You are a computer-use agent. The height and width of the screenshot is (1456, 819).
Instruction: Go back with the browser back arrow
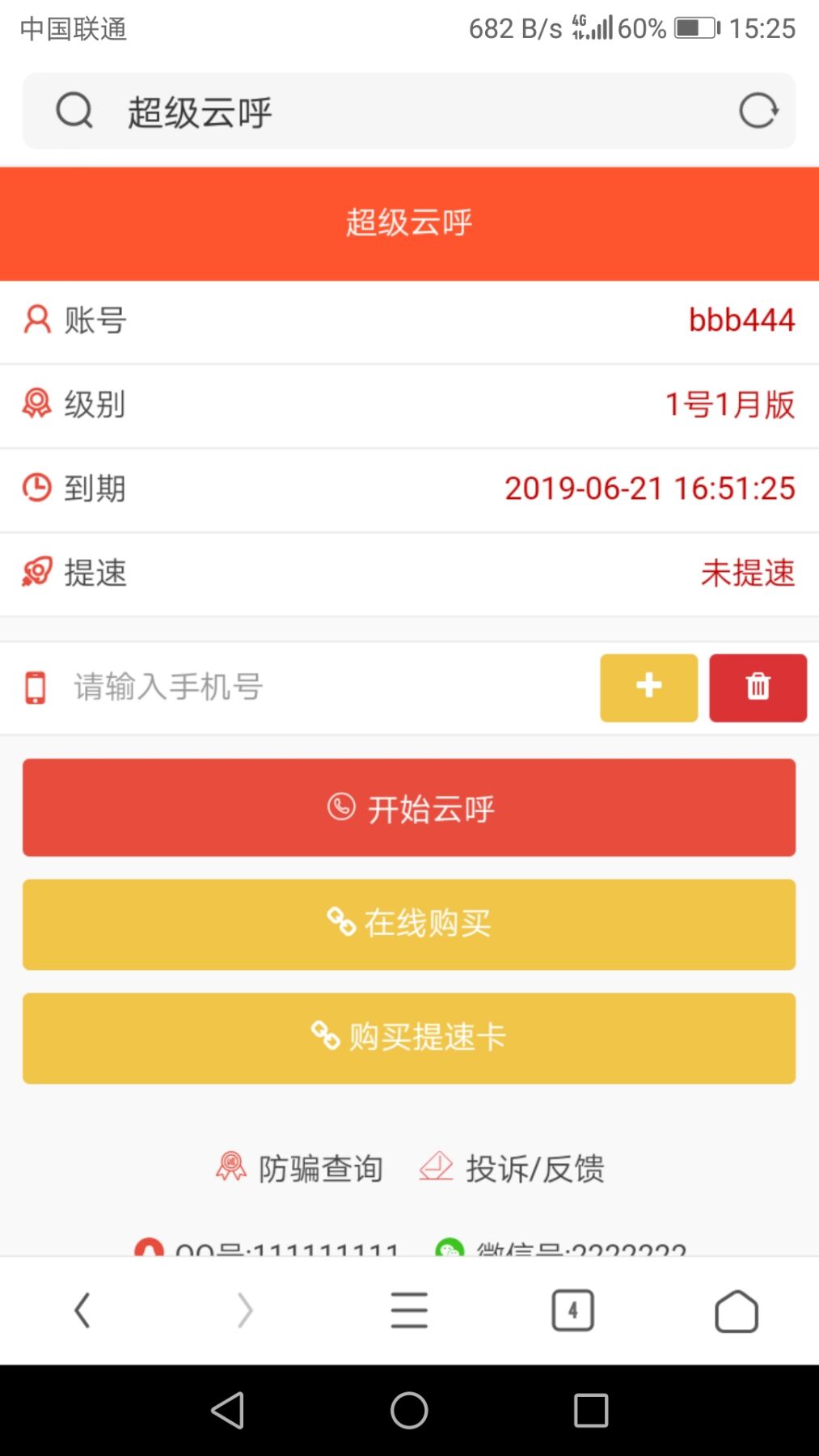pyautogui.click(x=82, y=1310)
